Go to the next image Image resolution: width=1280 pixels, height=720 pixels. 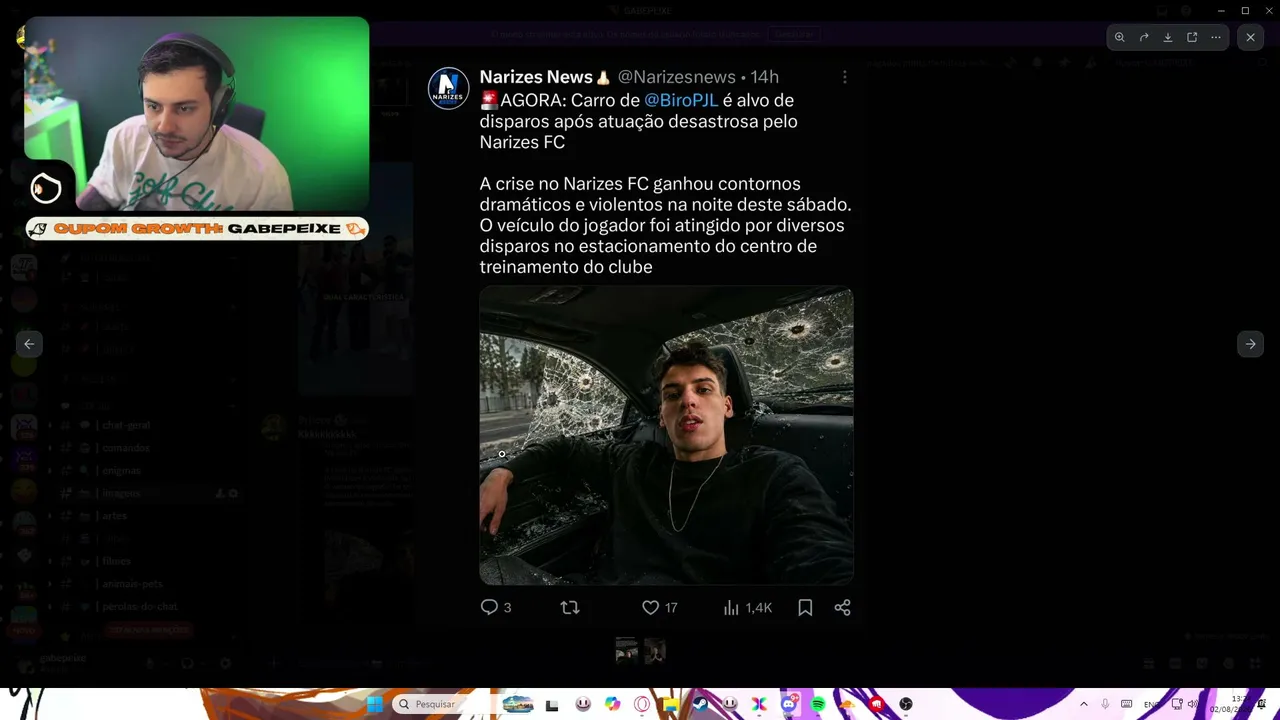pyautogui.click(x=1250, y=344)
